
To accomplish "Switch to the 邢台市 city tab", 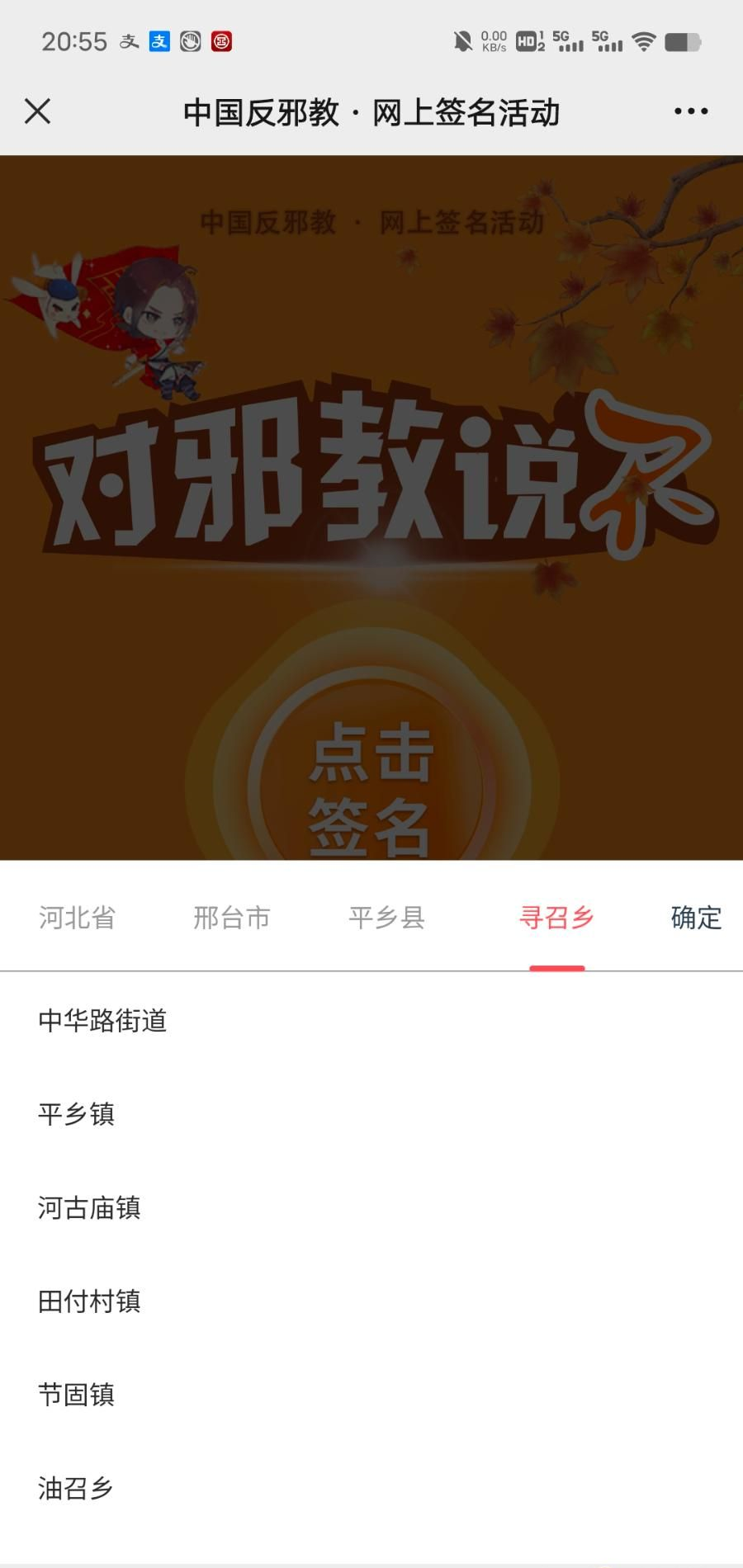I will 232,918.
